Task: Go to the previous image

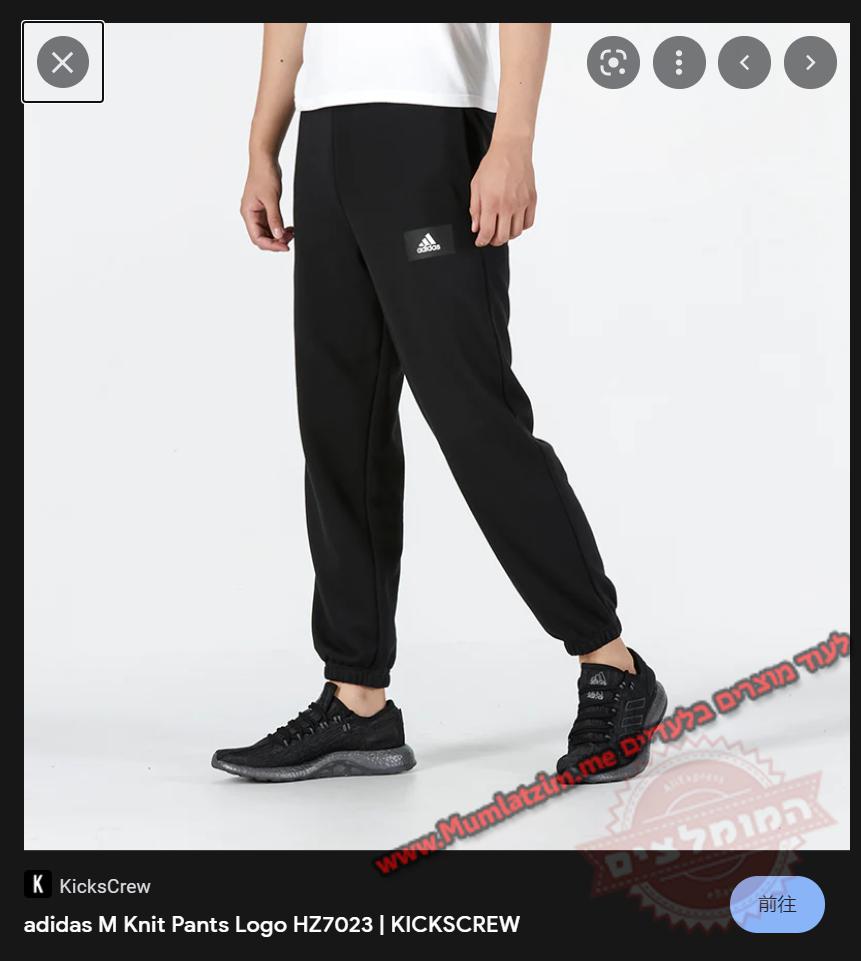Action: (x=744, y=62)
